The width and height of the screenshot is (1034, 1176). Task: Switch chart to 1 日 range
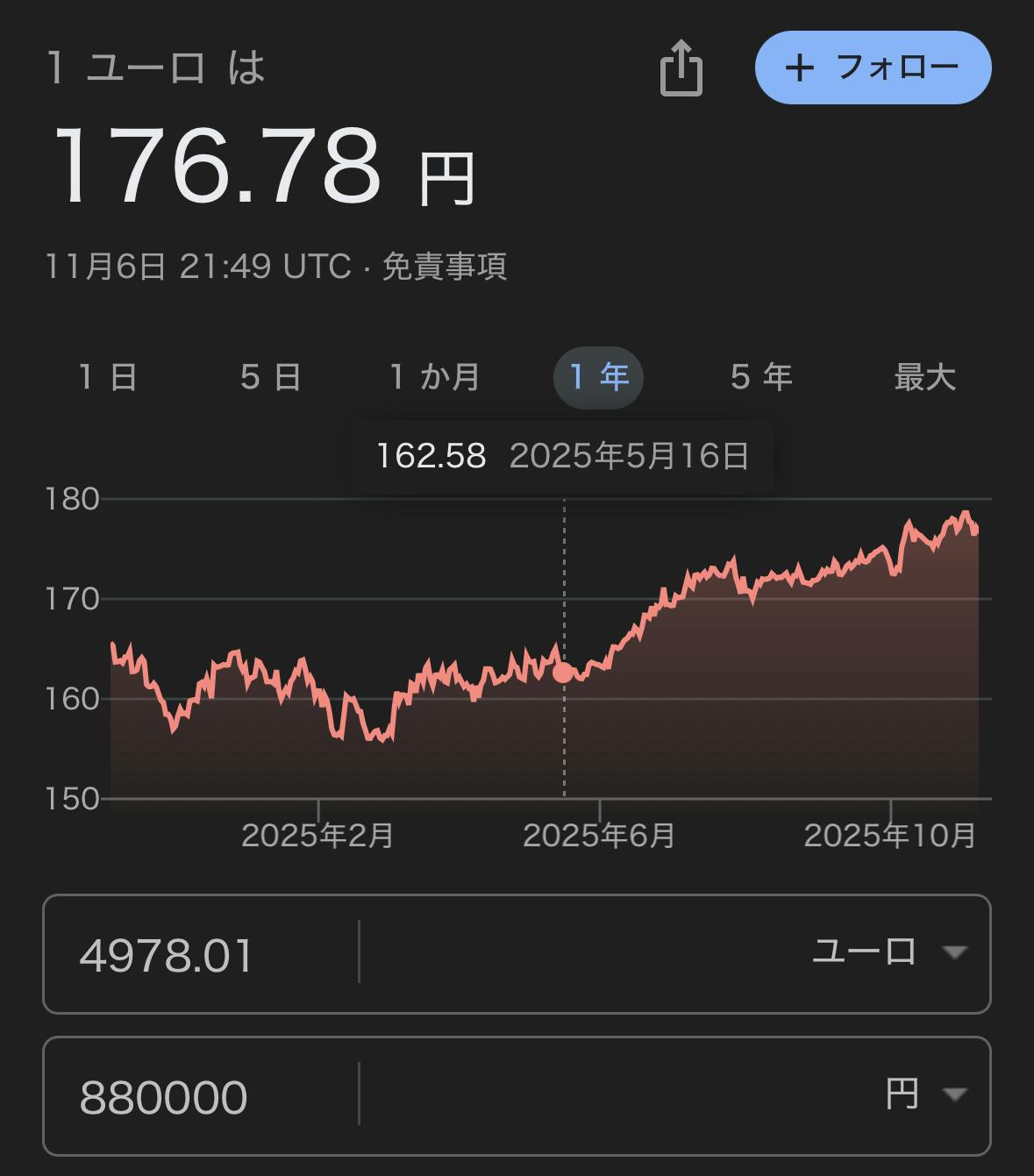(108, 377)
